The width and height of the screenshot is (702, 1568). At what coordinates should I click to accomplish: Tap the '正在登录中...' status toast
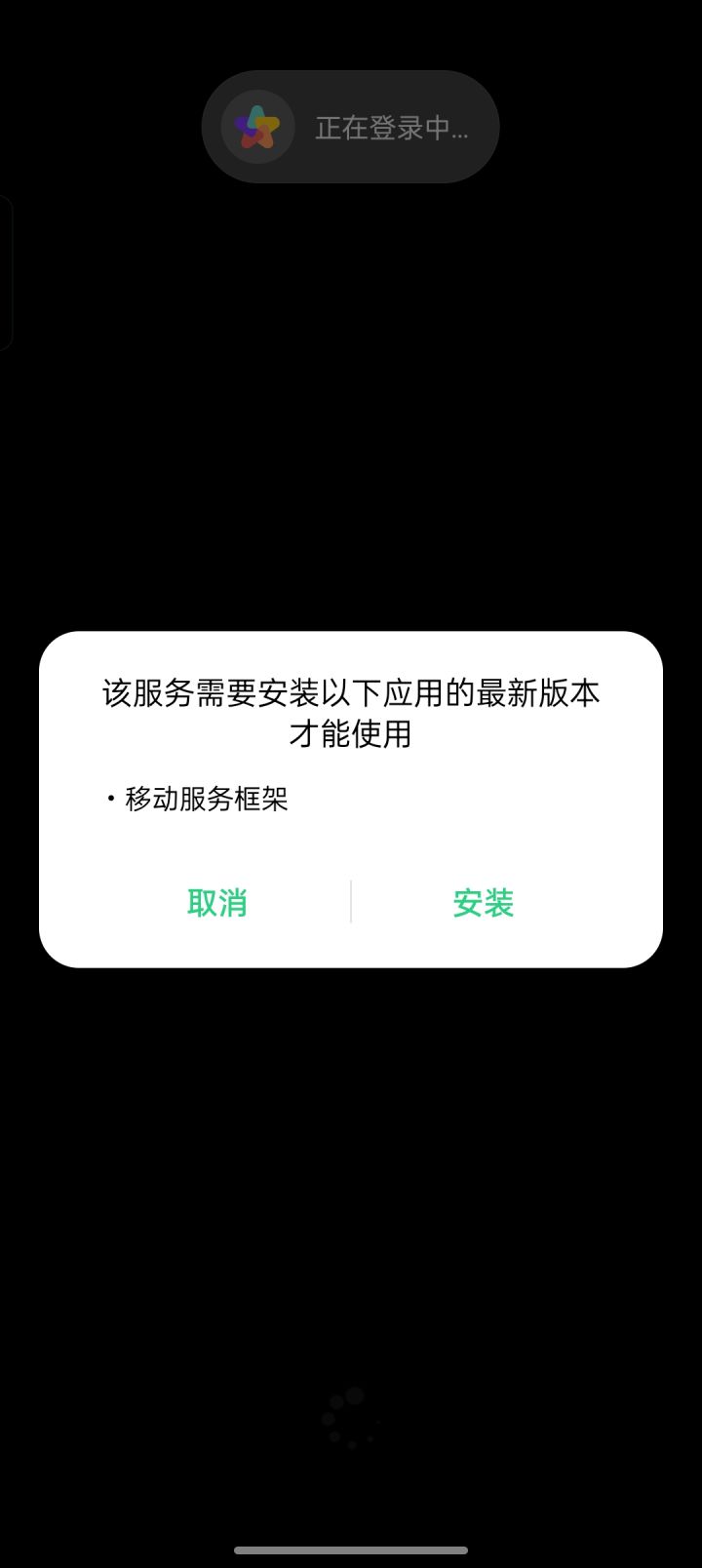(392, 127)
